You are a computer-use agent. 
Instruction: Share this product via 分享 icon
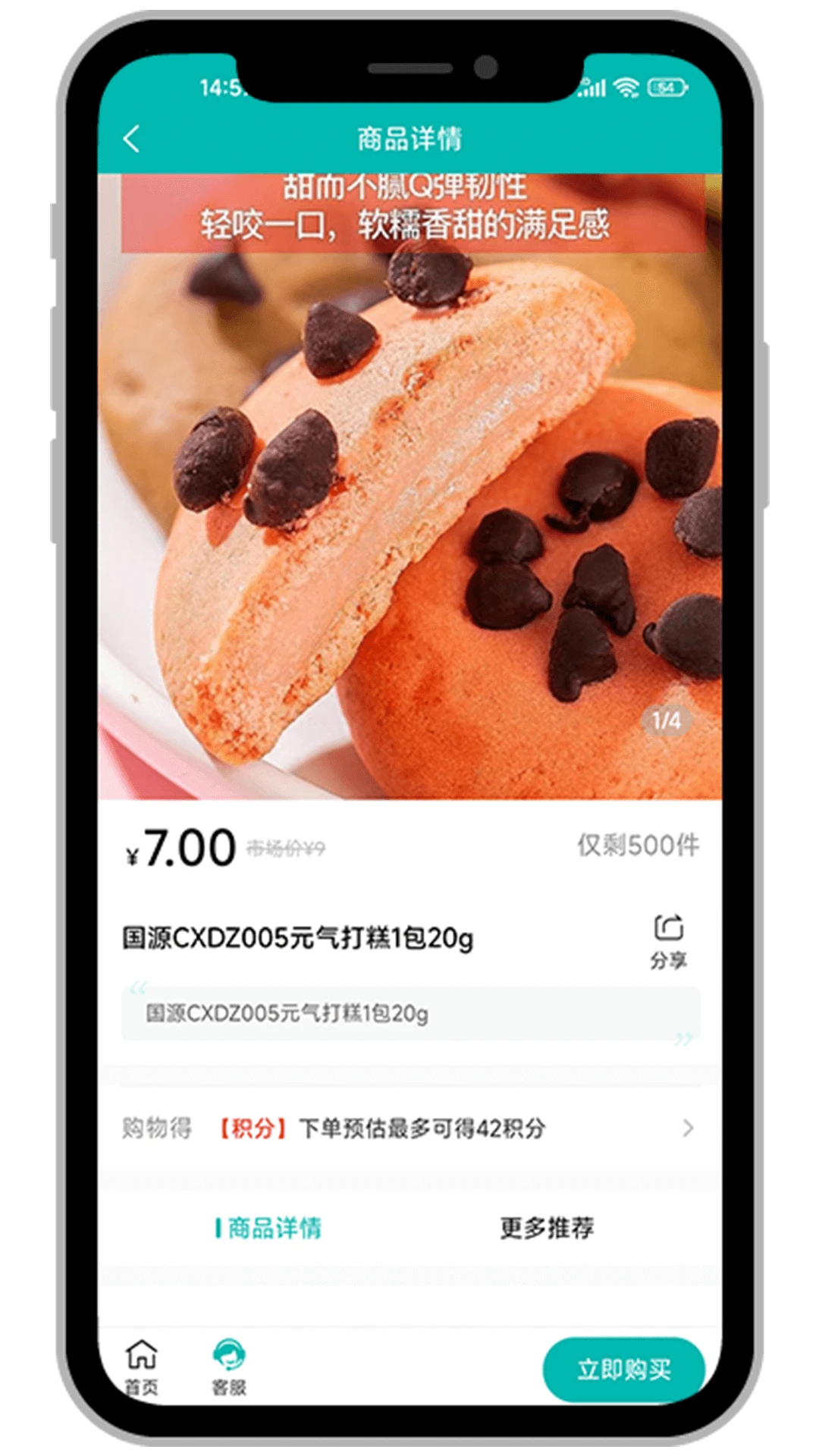pyautogui.click(x=668, y=940)
